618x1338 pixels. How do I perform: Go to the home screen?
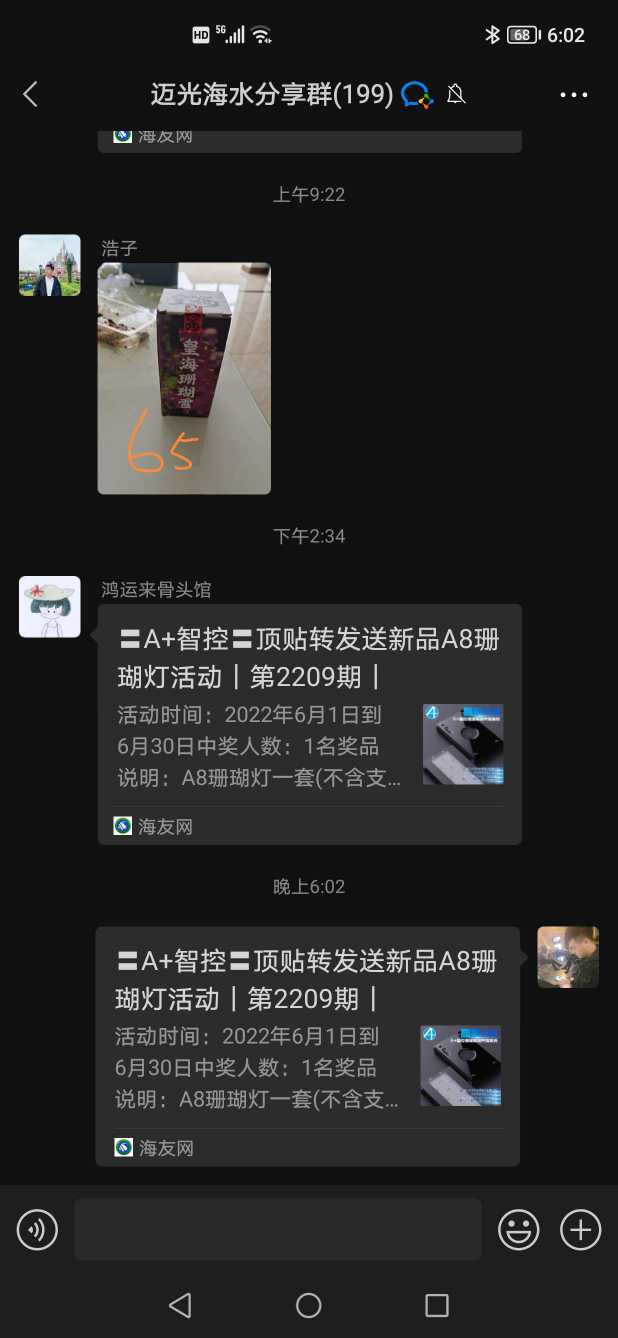pyautogui.click(x=309, y=1305)
